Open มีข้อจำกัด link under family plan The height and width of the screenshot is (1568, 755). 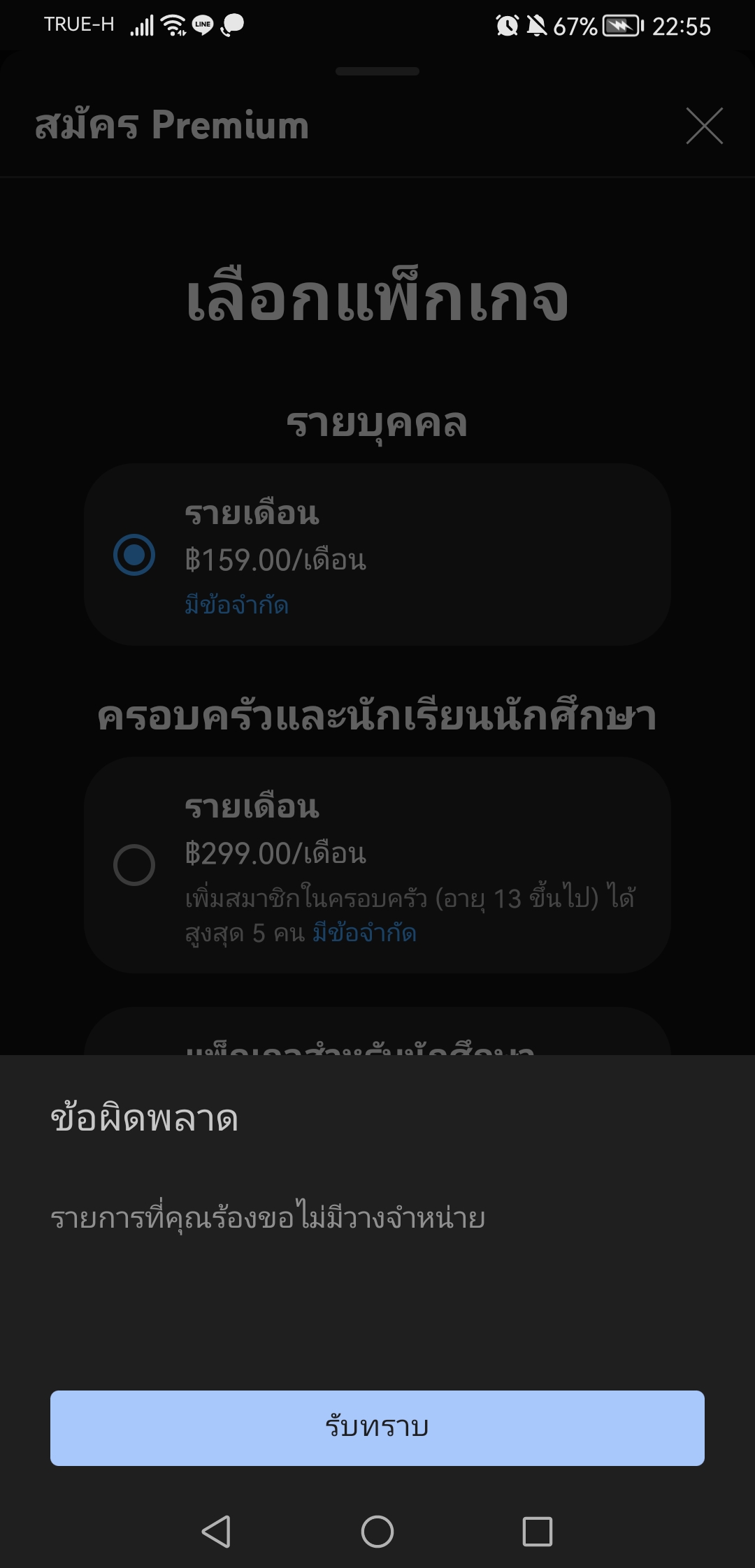pyautogui.click(x=364, y=933)
